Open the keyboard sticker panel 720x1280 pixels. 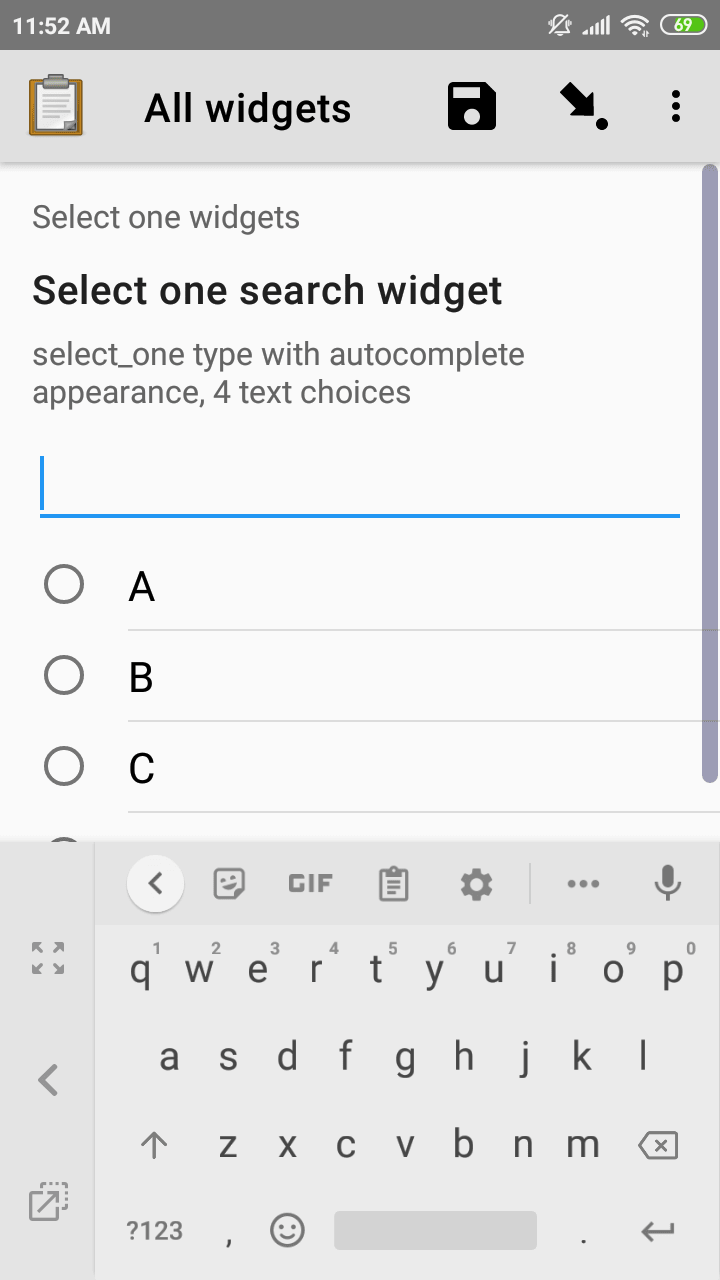230,884
